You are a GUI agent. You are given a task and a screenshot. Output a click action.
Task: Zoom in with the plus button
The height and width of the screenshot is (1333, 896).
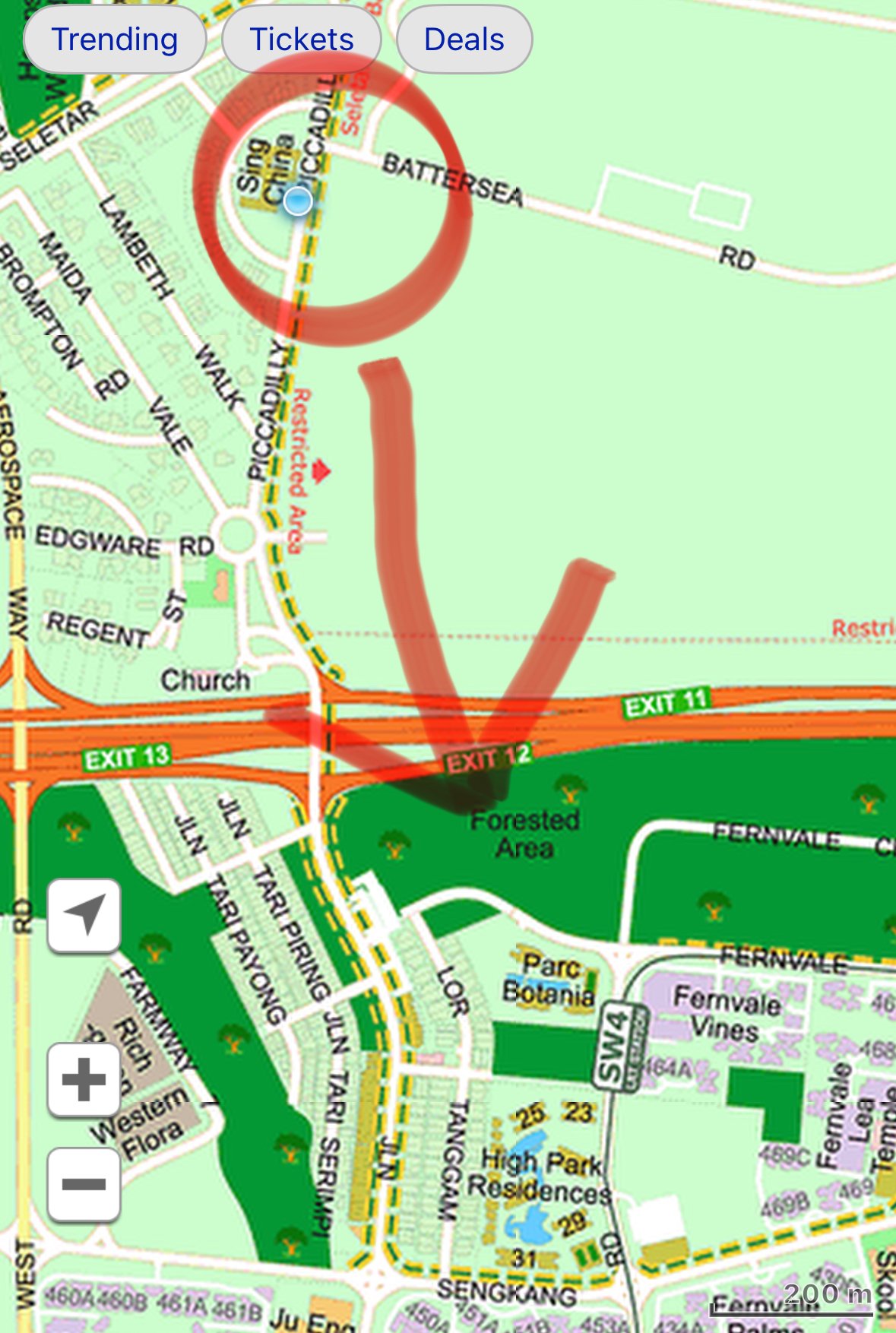[x=84, y=1079]
